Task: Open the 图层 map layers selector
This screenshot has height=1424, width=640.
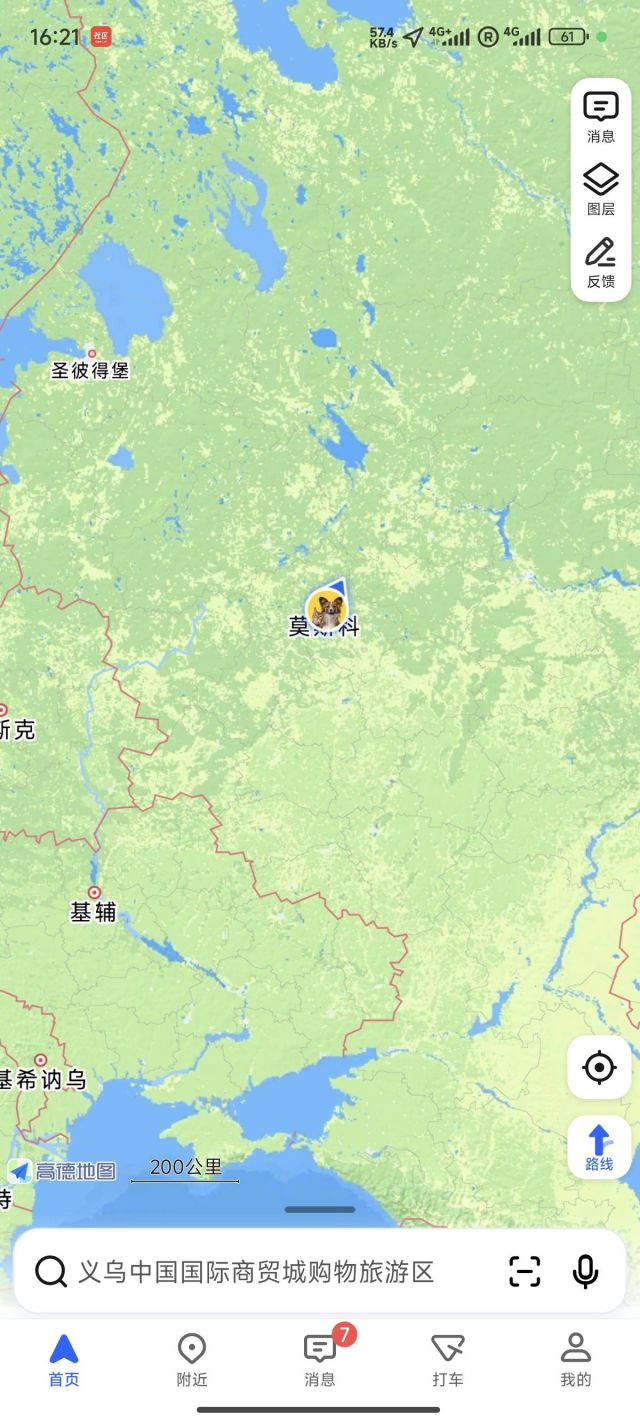Action: [600, 190]
